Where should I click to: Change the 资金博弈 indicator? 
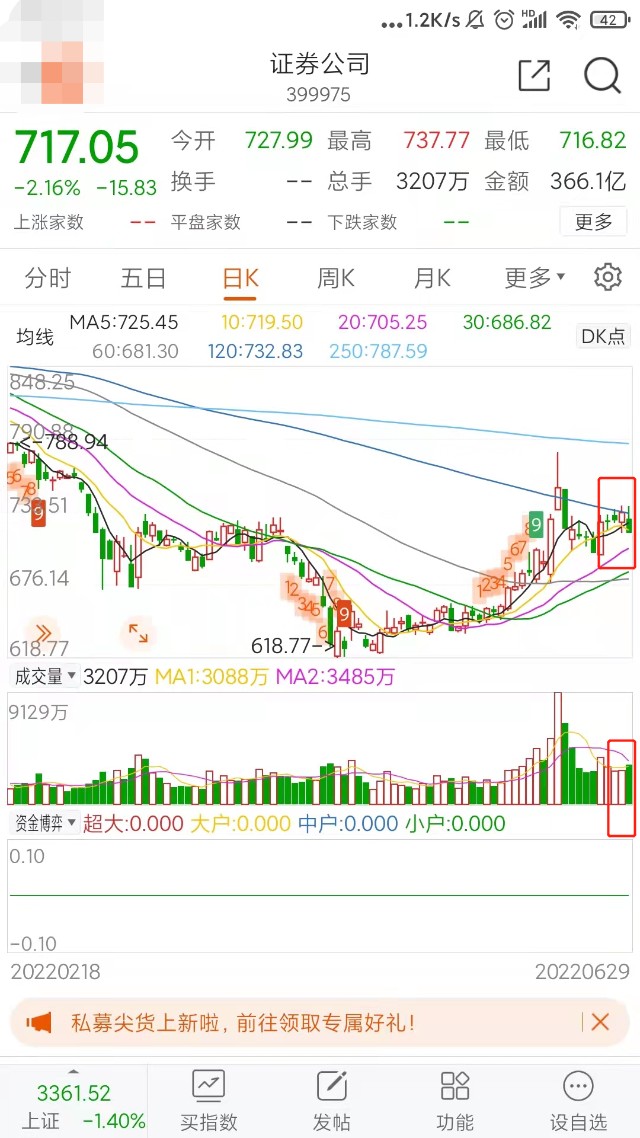[x=44, y=824]
